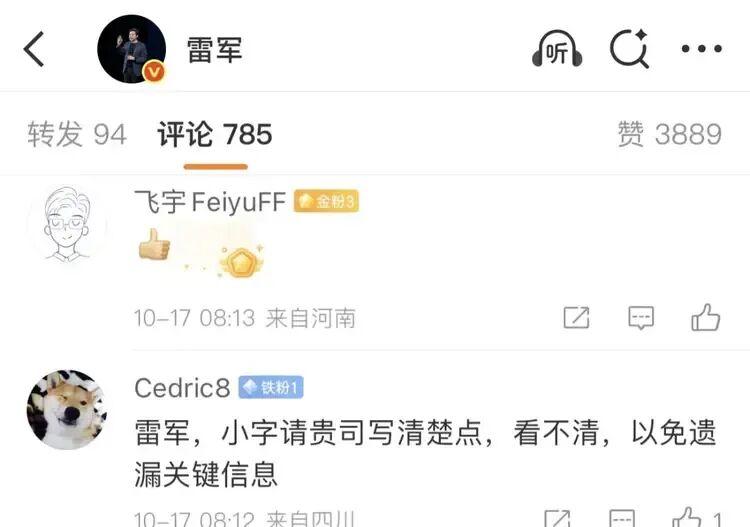Go back using the back arrow

click(x=35, y=49)
